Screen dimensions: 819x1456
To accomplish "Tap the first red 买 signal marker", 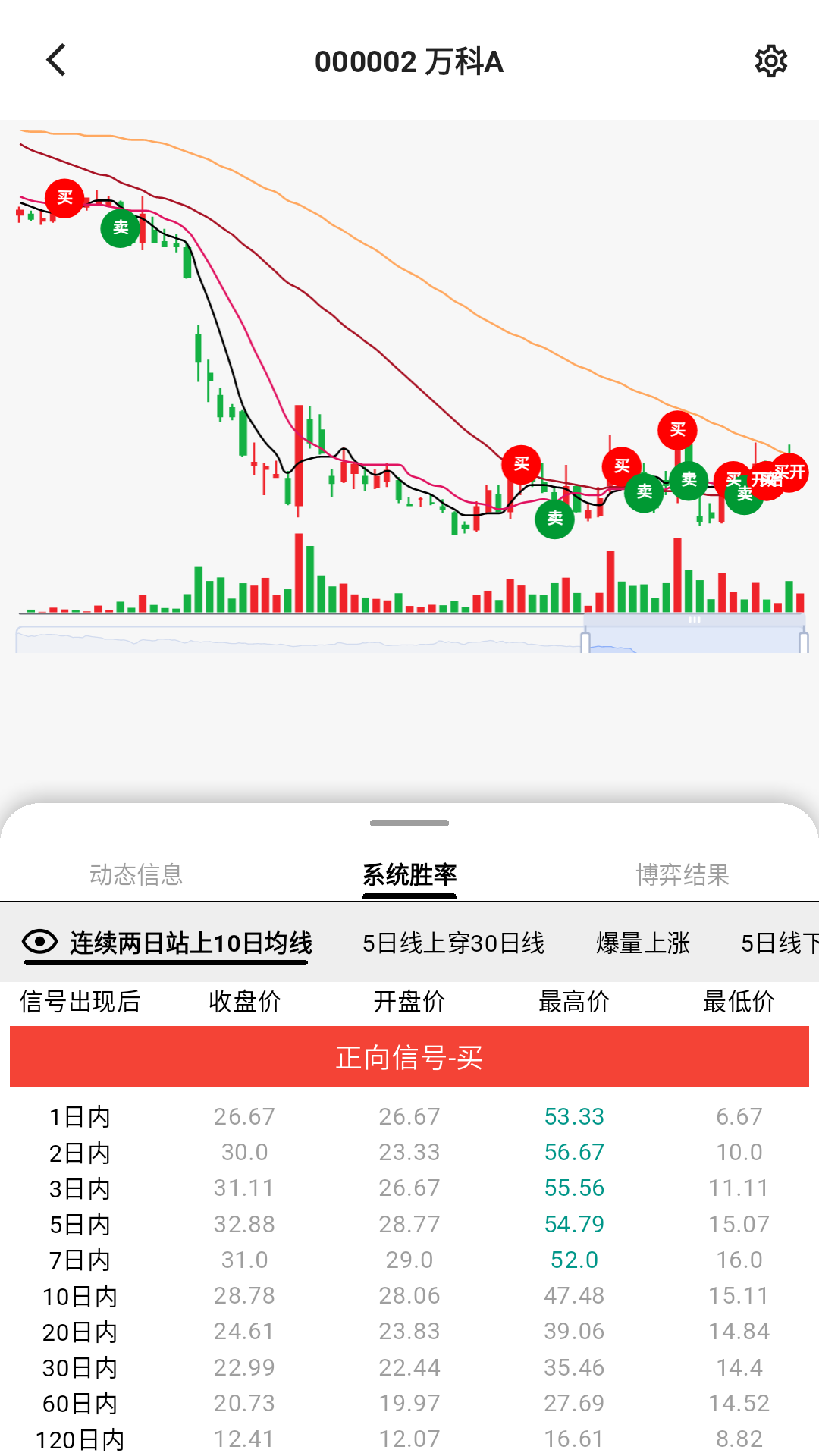I will [x=64, y=198].
